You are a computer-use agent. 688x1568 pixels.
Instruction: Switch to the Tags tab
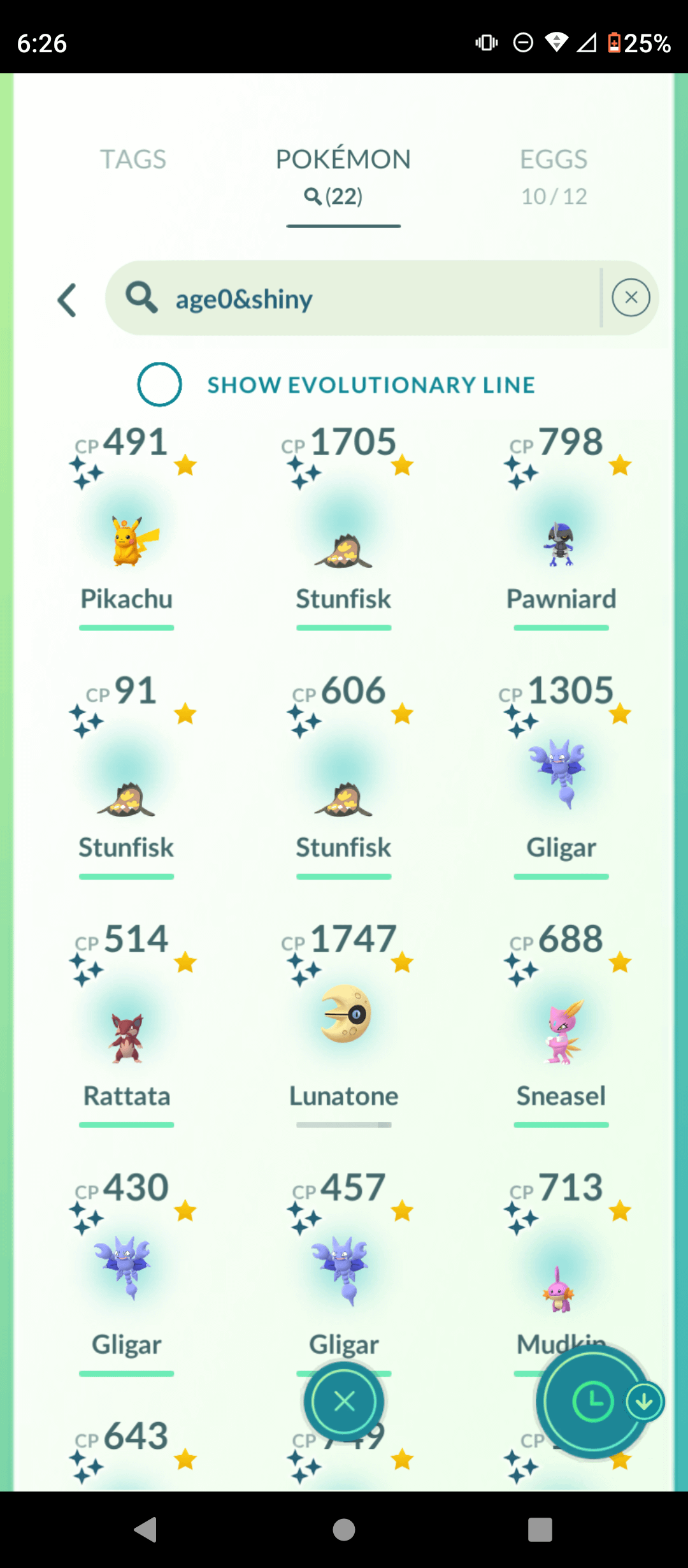click(x=133, y=159)
